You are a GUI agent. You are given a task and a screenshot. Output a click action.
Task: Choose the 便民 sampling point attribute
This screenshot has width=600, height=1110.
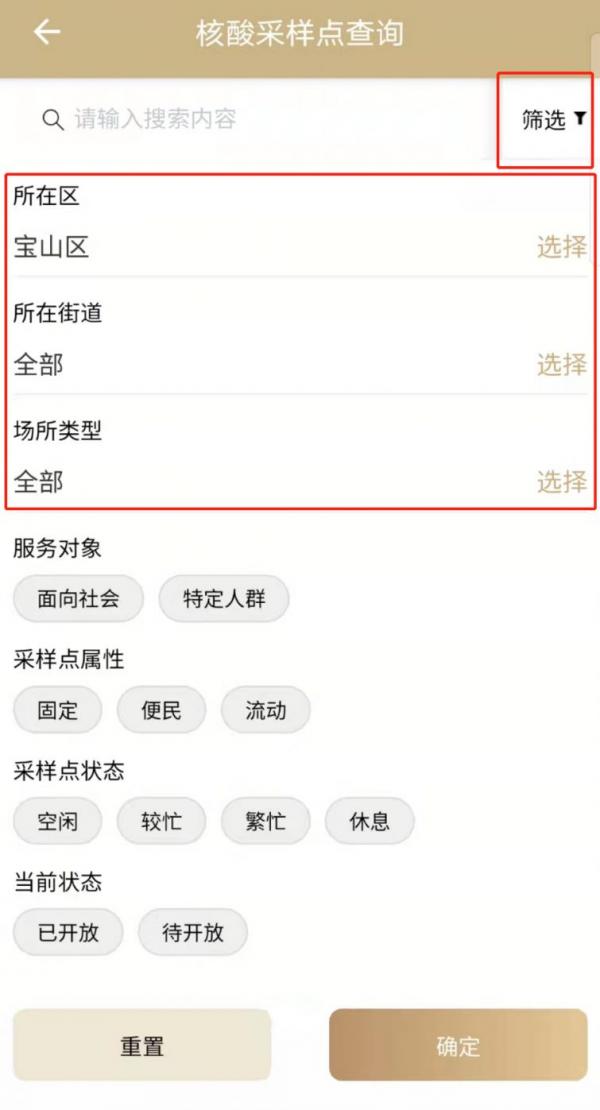(161, 711)
